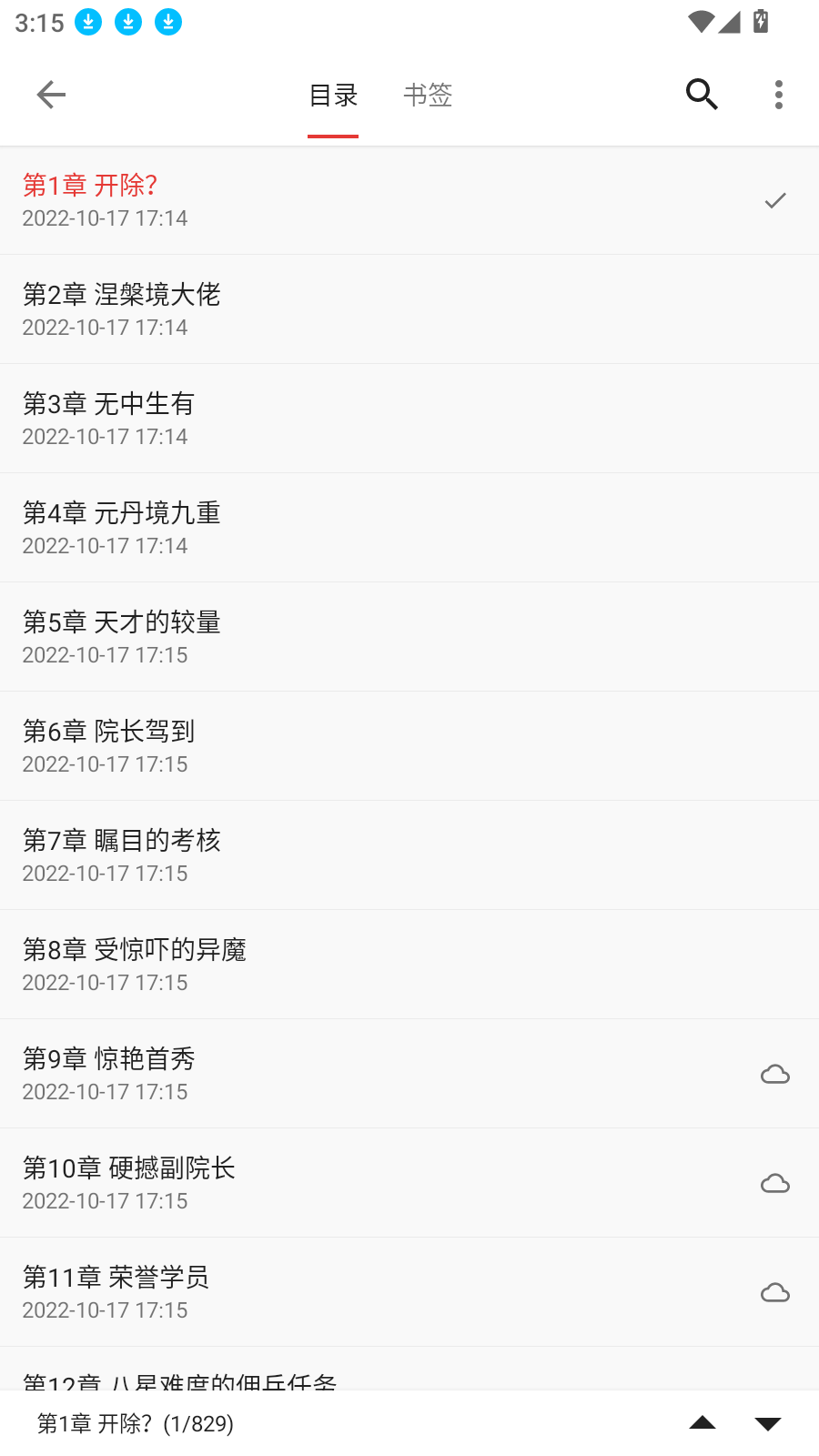Switch to the 书签 bookmarks tab
The image size is (819, 1456).
point(428,94)
